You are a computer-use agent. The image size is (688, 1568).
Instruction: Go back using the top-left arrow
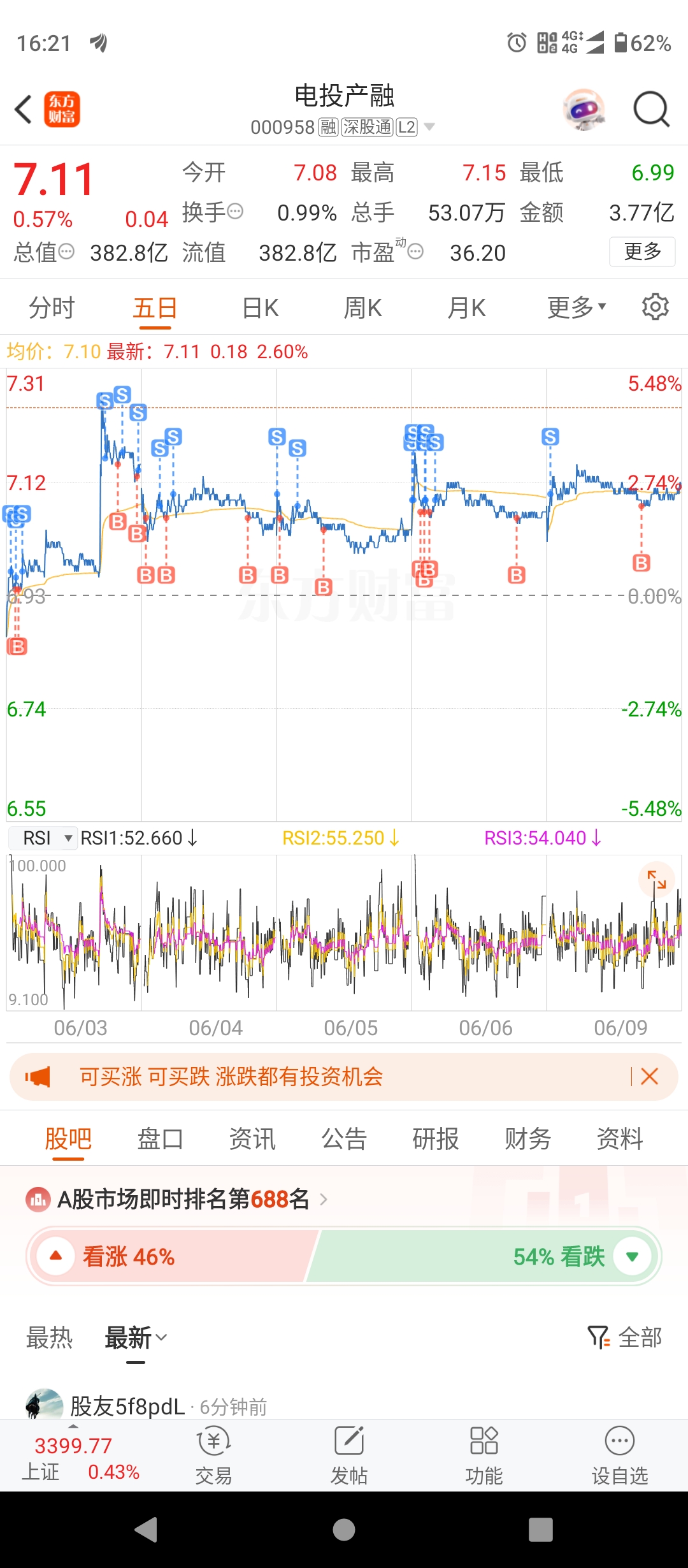pos(24,109)
